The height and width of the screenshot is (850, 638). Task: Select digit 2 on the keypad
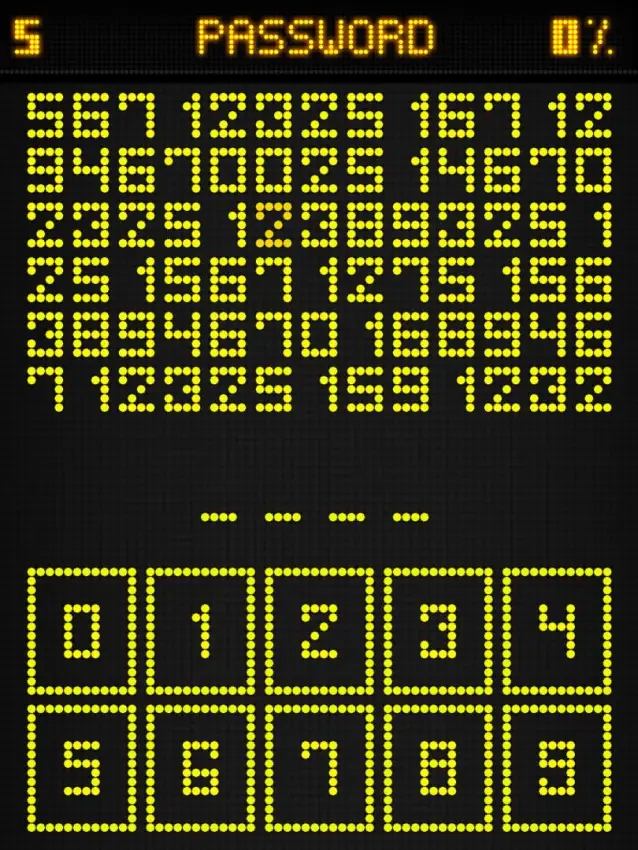click(320, 631)
